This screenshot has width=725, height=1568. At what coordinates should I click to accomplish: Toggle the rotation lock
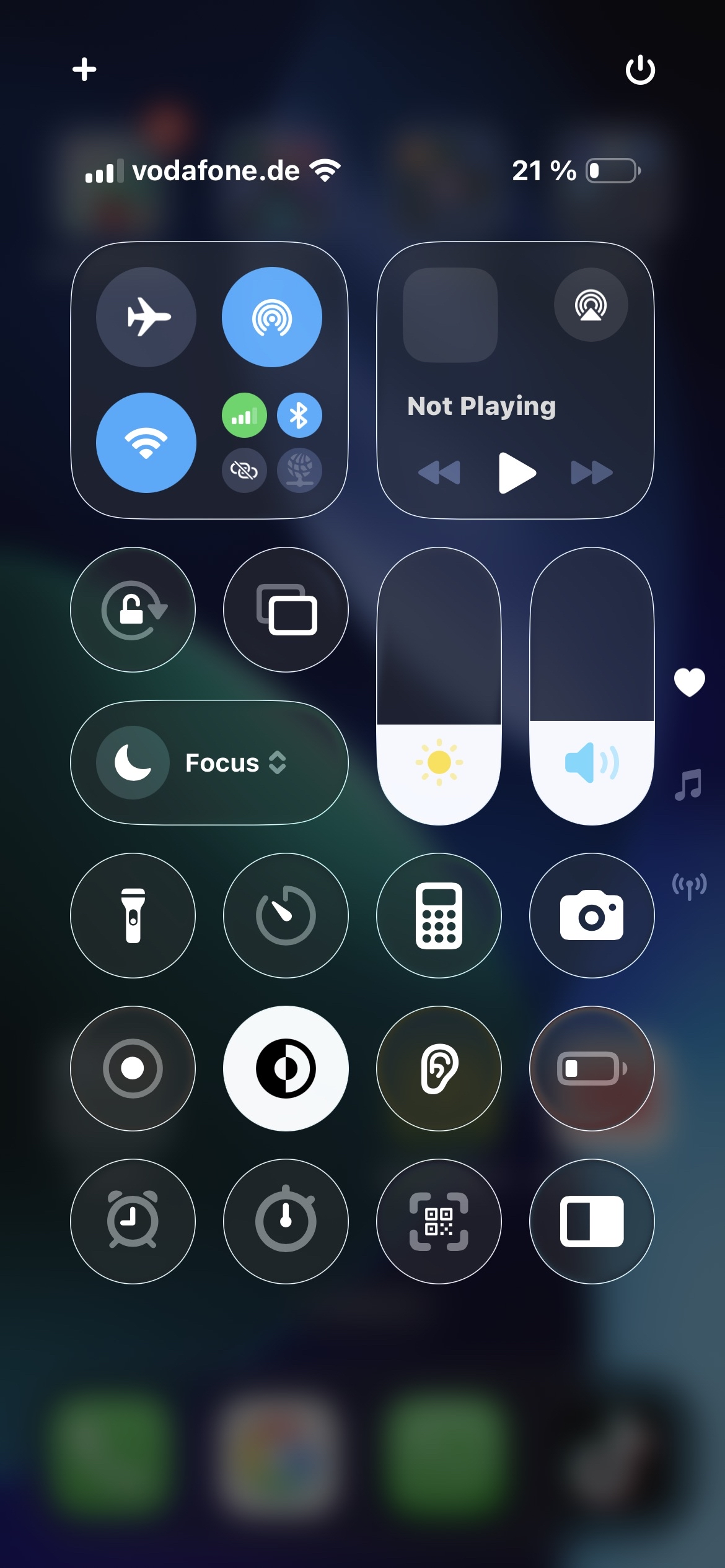pos(133,609)
